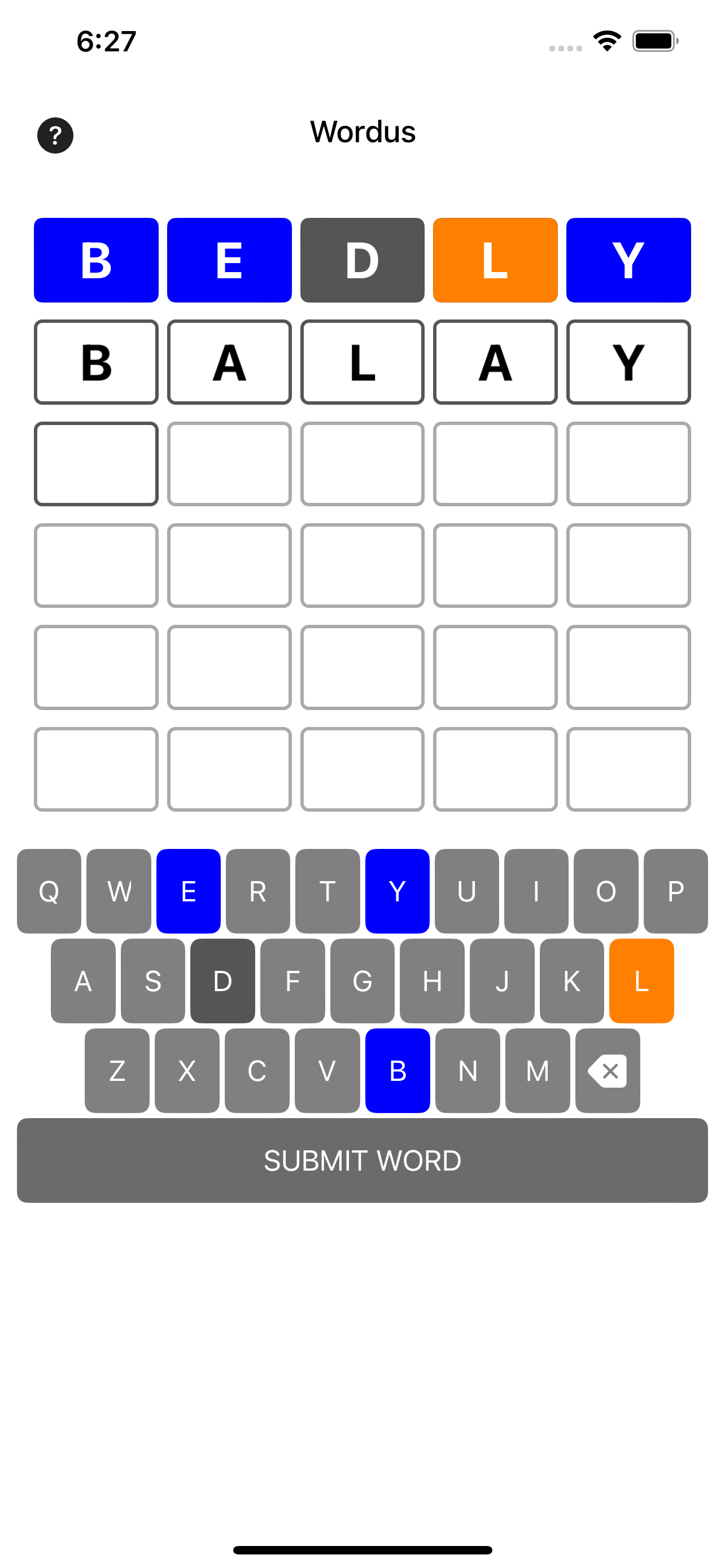Tap the A key on keyboard
This screenshot has height=1568, width=725.
click(84, 980)
